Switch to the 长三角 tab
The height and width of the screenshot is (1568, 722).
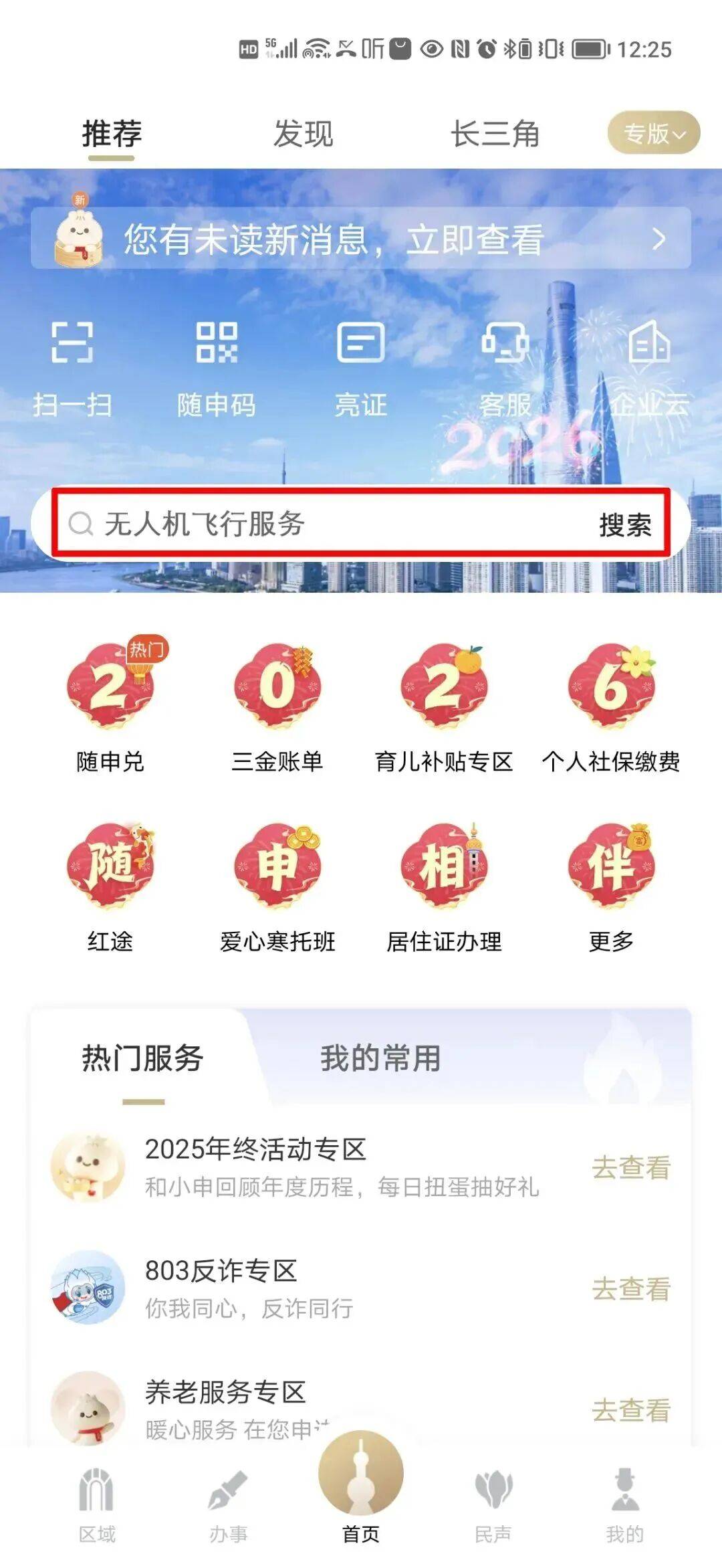point(495,134)
